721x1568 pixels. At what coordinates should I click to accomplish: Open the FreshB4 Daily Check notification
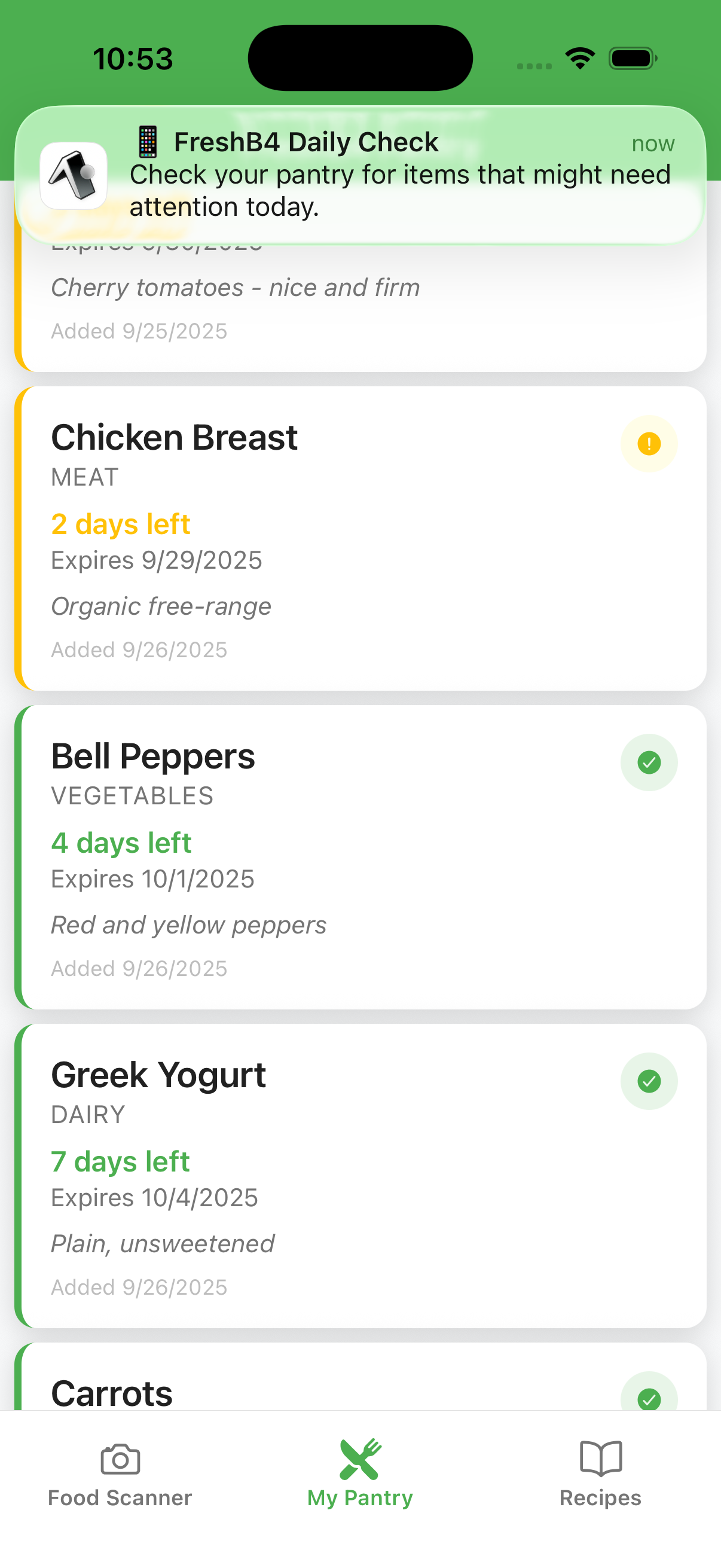coord(360,175)
